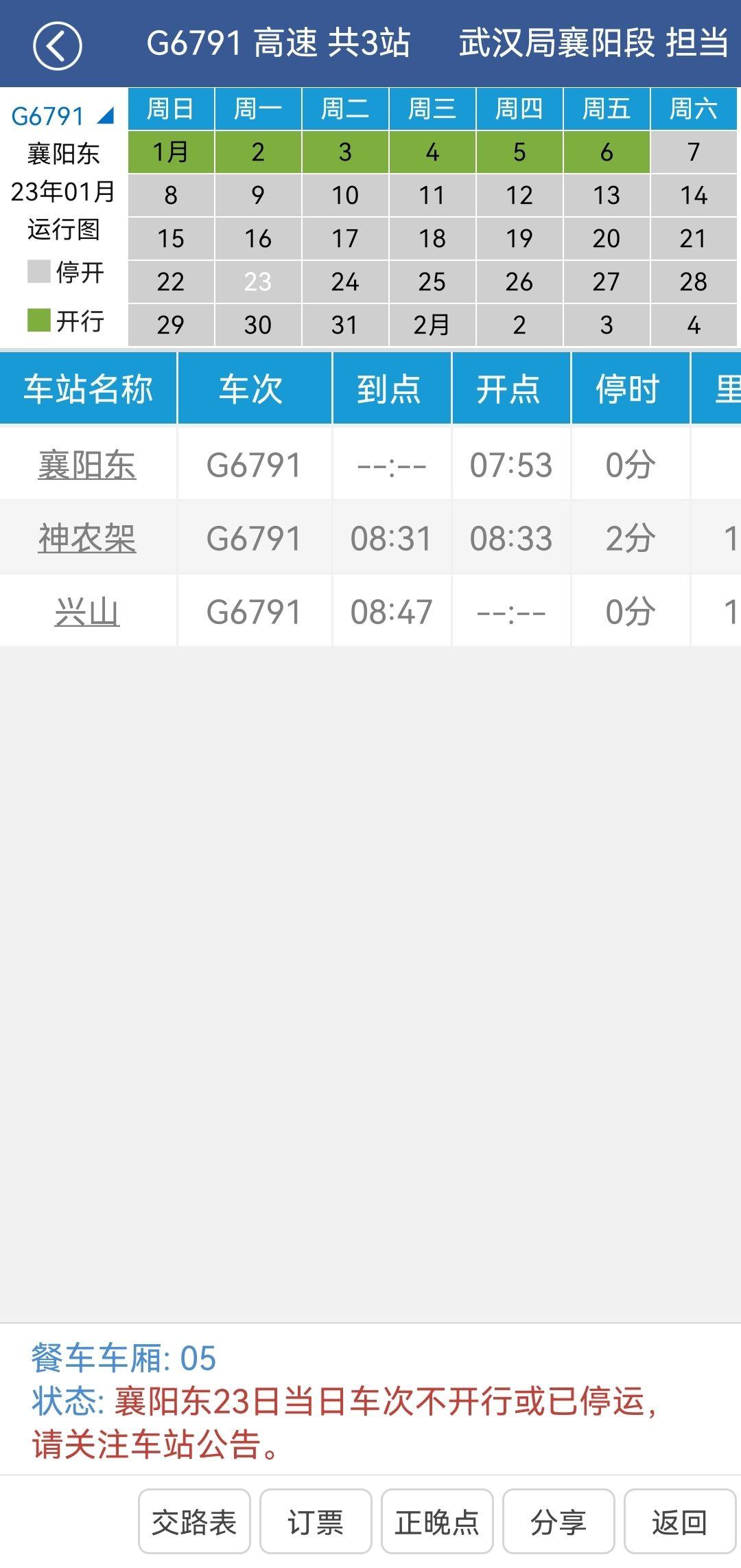Check 正晚点 punctuality status
Viewport: 741px width, 1568px height.
(437, 1522)
